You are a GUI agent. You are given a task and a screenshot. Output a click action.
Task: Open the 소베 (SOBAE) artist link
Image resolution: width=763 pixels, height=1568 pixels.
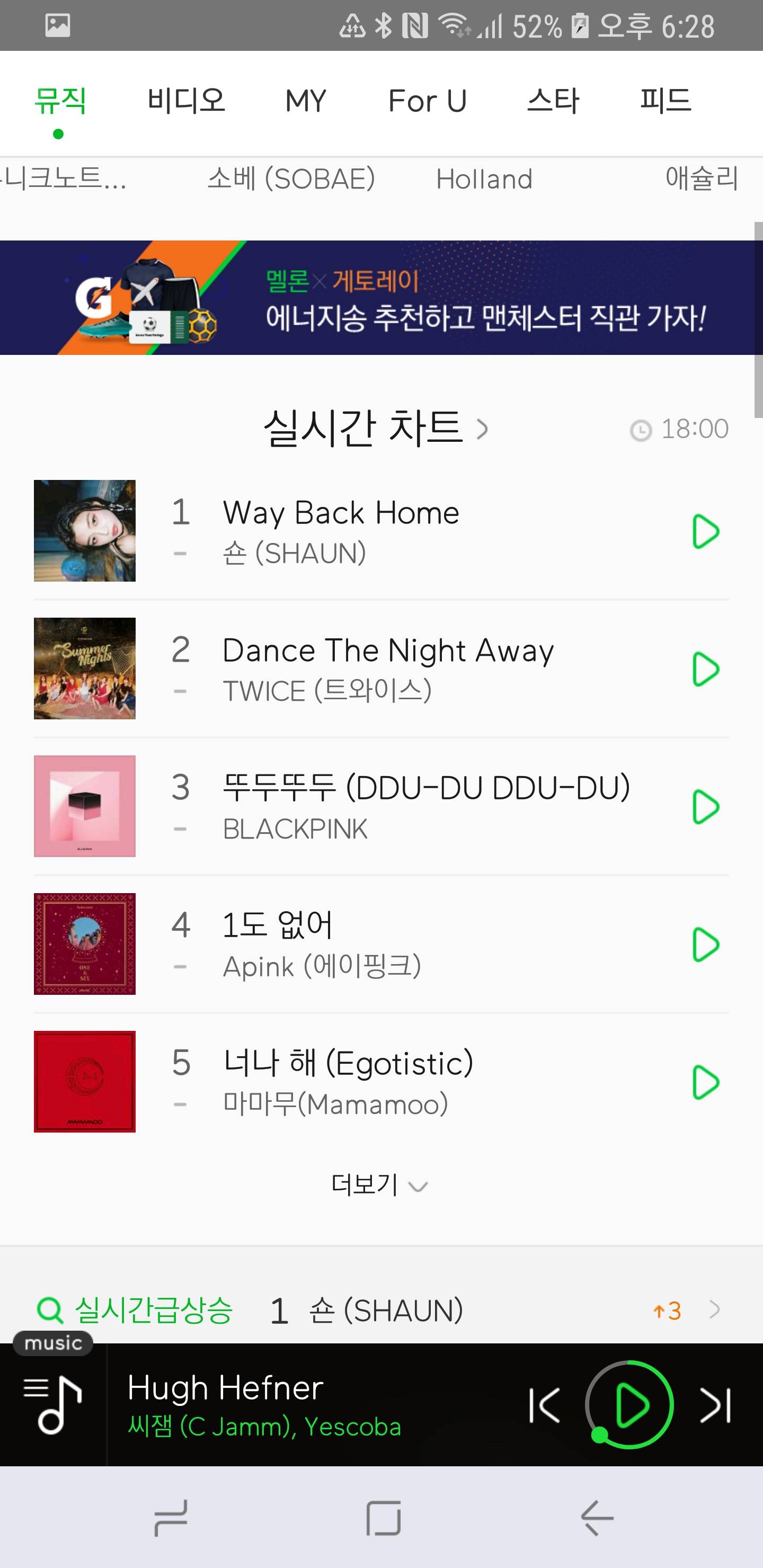(x=291, y=179)
